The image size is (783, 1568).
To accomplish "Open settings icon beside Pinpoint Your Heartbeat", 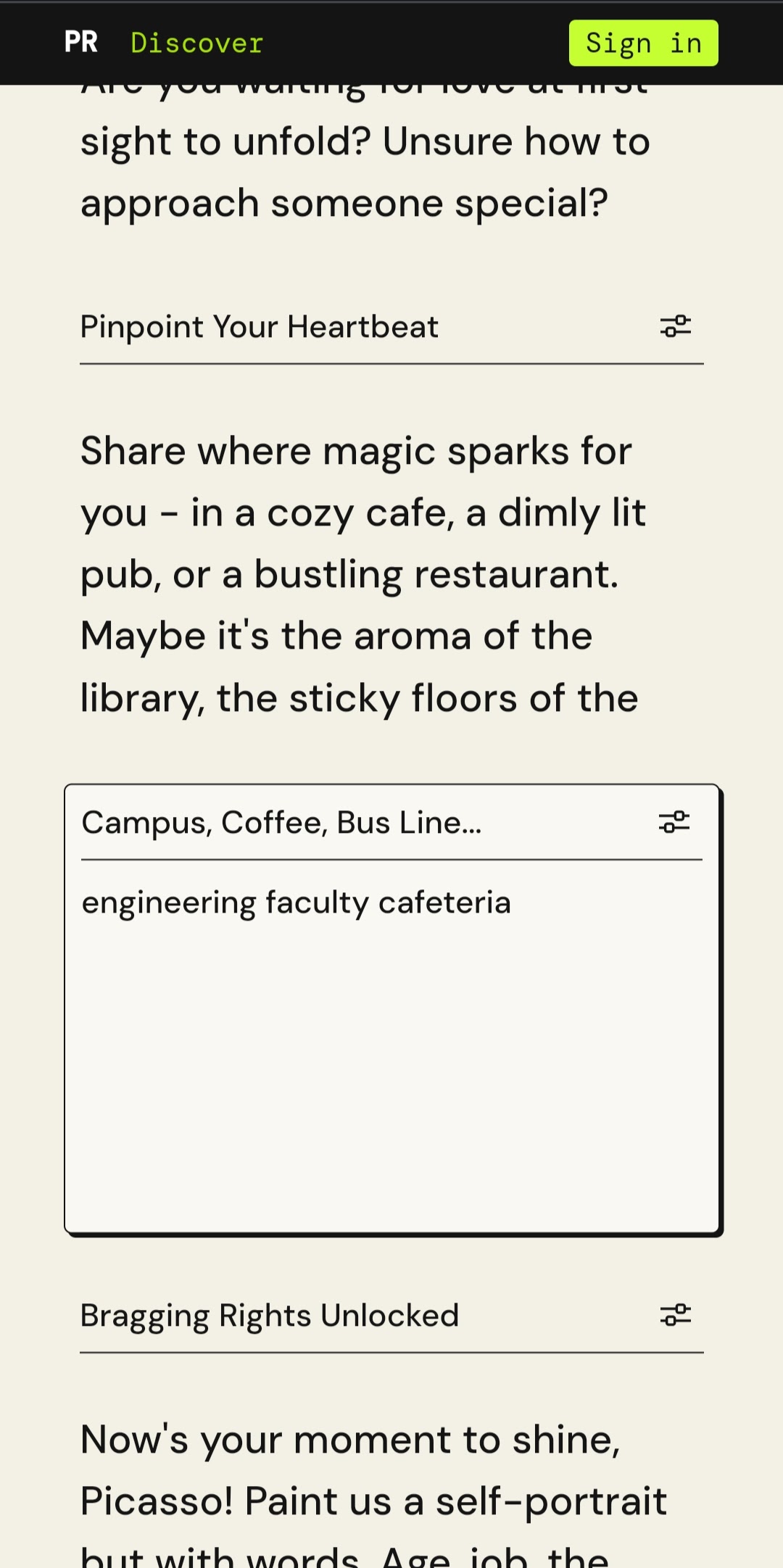I will pyautogui.click(x=675, y=326).
